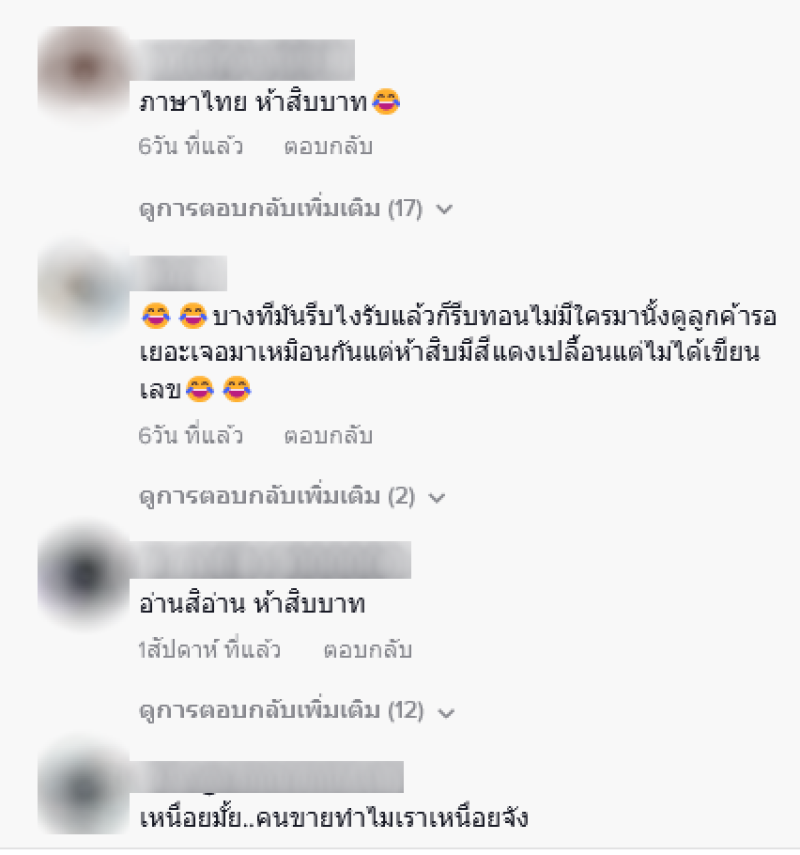The height and width of the screenshot is (855, 800).
Task: Reply to comment 'อ่านสิอ่าน ห้าสิบบาท'
Action: click(367, 651)
